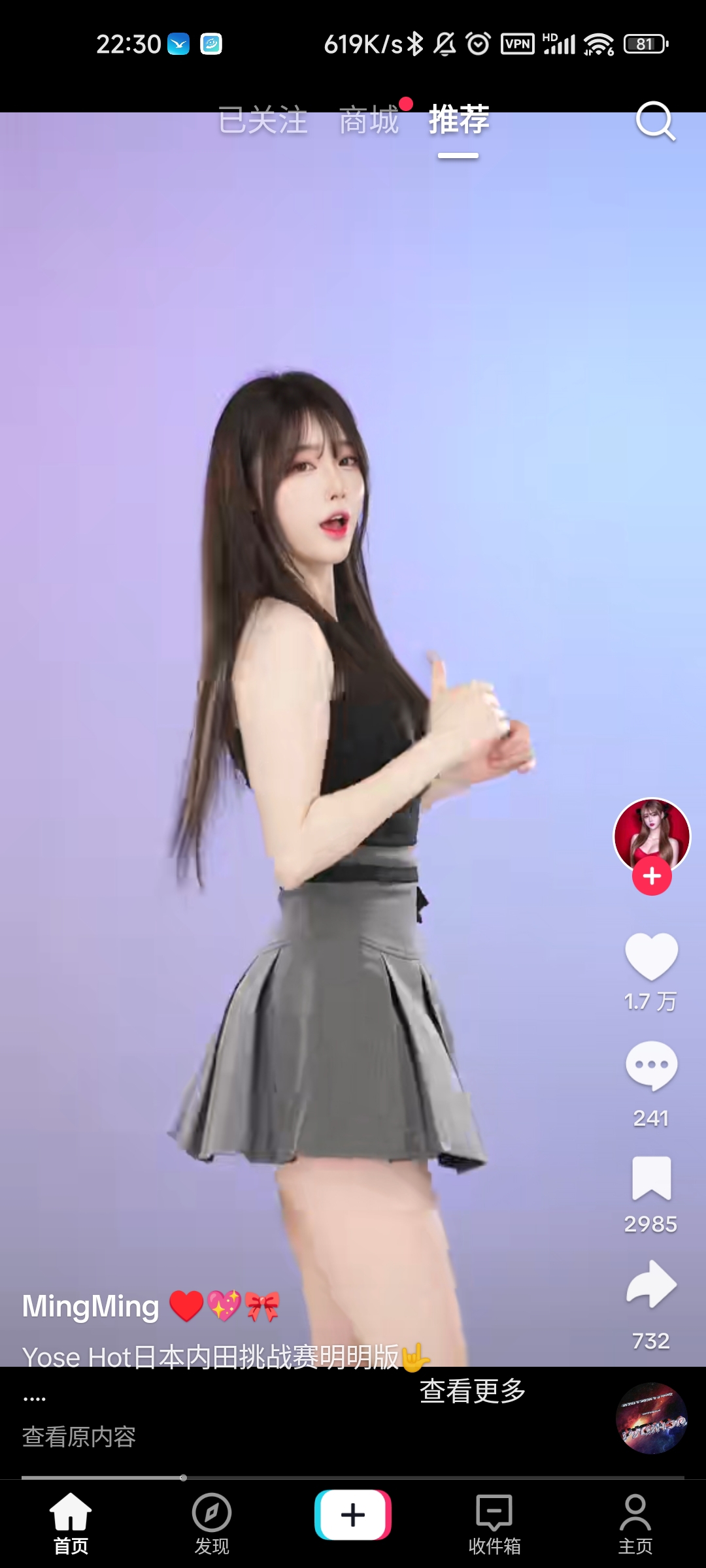The width and height of the screenshot is (706, 1568).
Task: Switch to the 已关注 tab
Action: tap(263, 121)
